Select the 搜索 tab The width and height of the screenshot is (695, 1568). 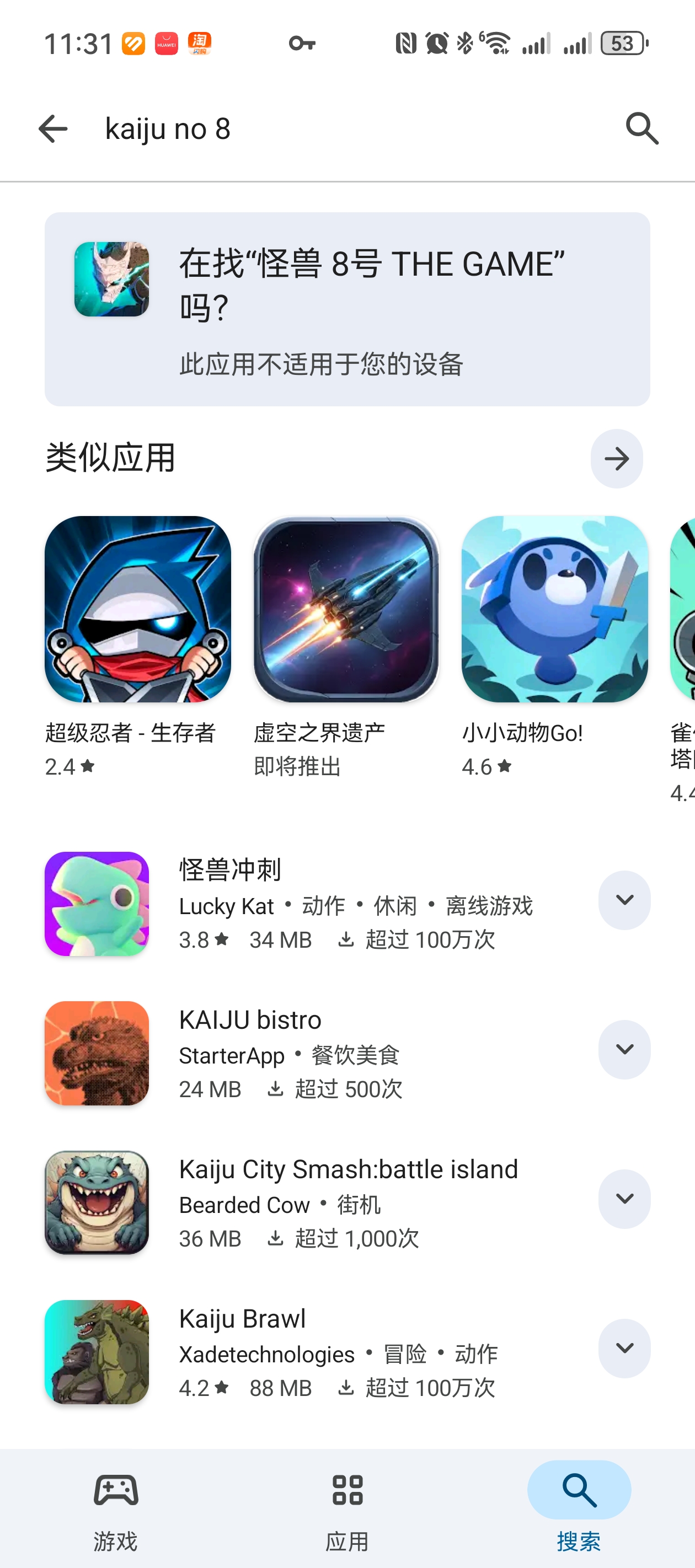[x=579, y=1508]
